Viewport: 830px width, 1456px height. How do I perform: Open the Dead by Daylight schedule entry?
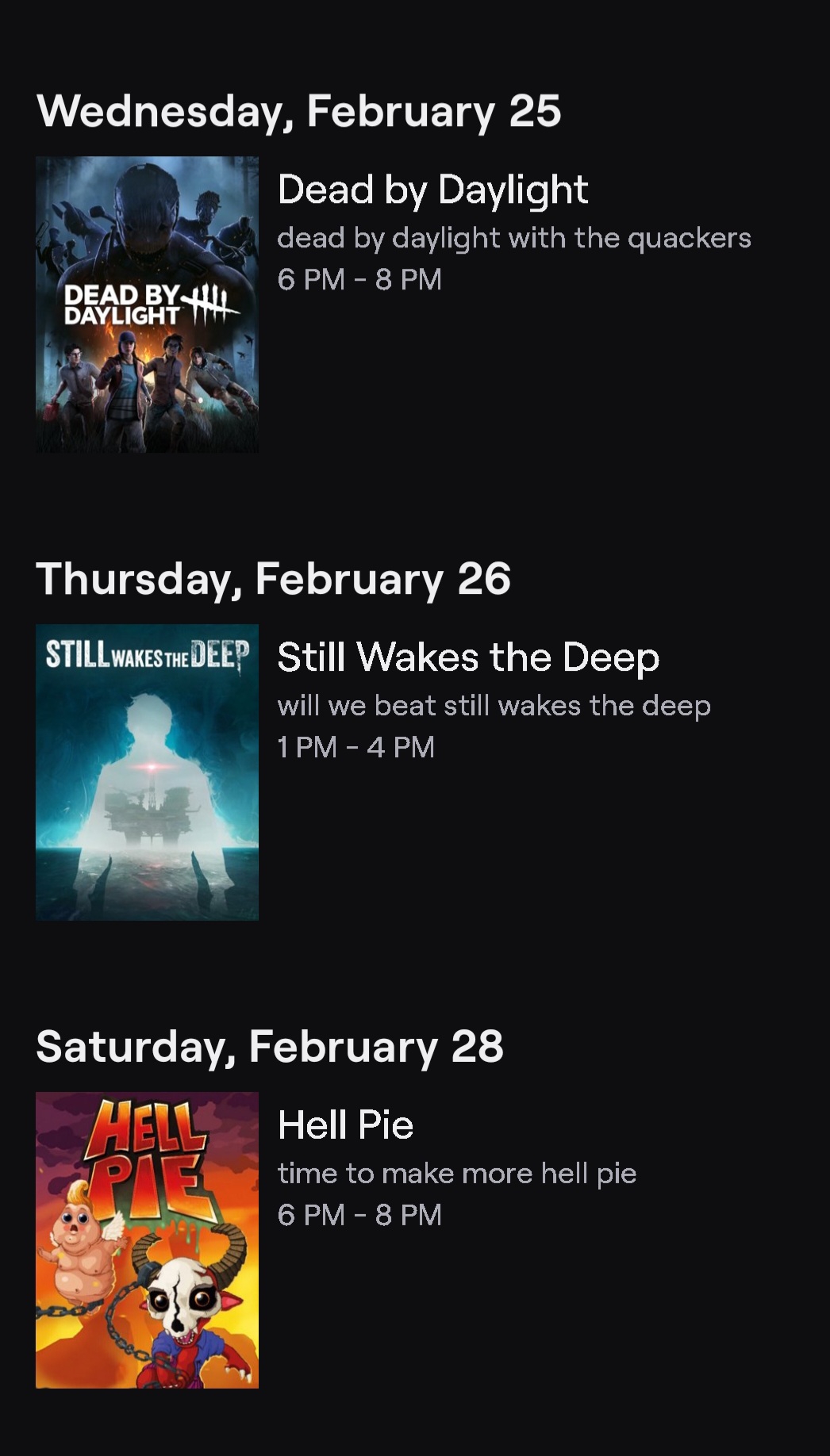[432, 190]
